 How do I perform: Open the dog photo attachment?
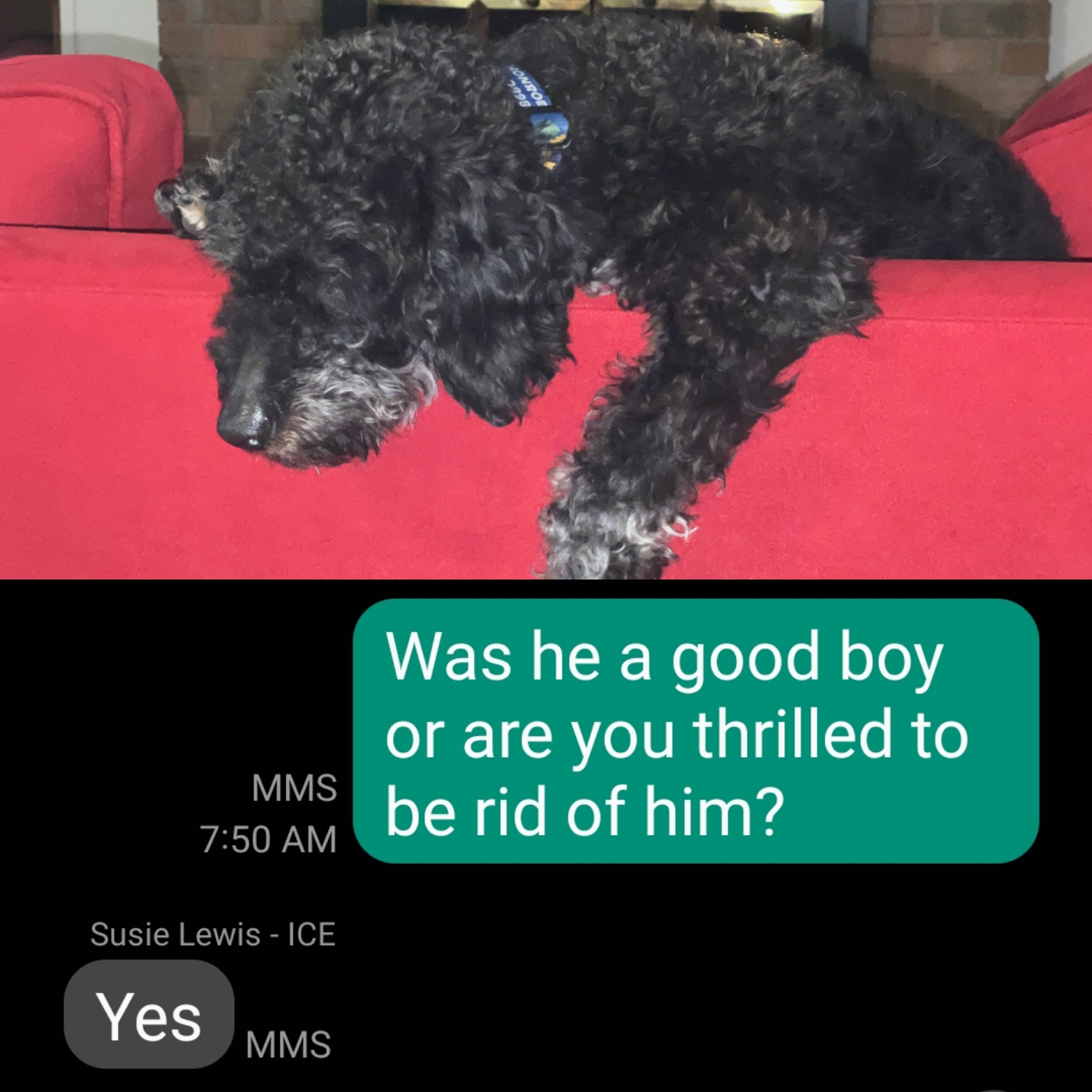[x=546, y=289]
